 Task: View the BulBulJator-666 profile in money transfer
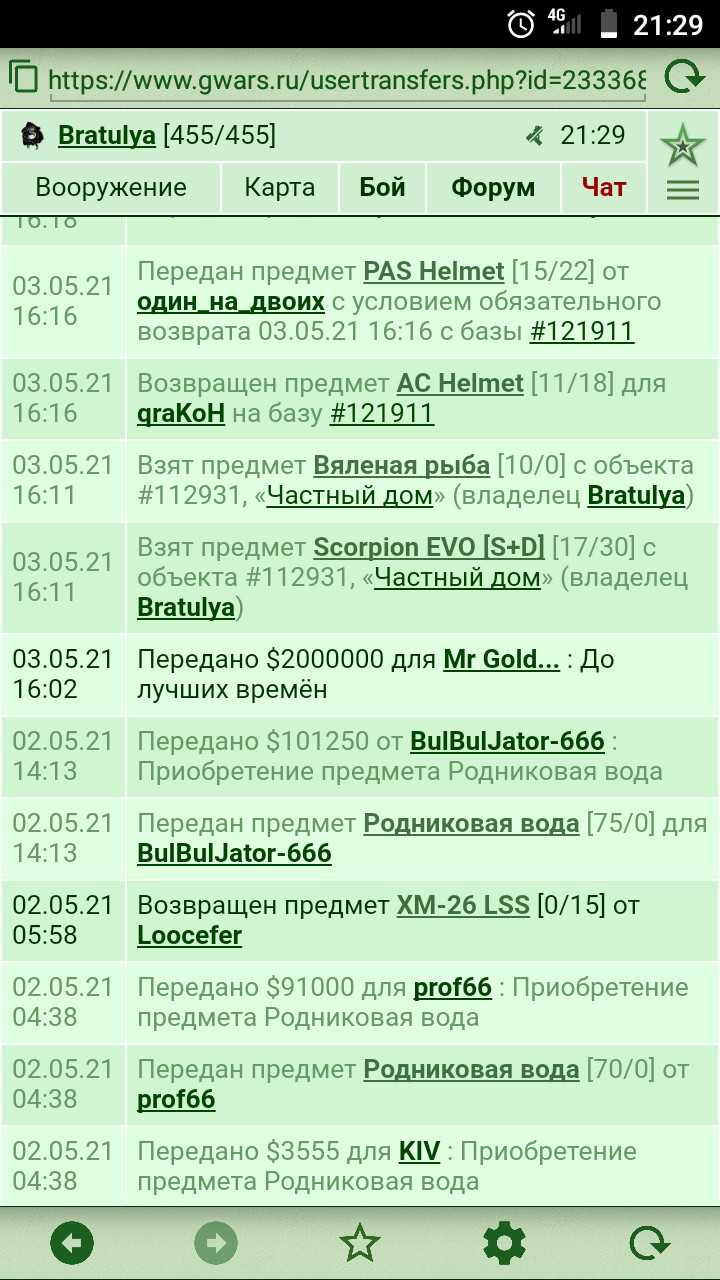(x=508, y=741)
